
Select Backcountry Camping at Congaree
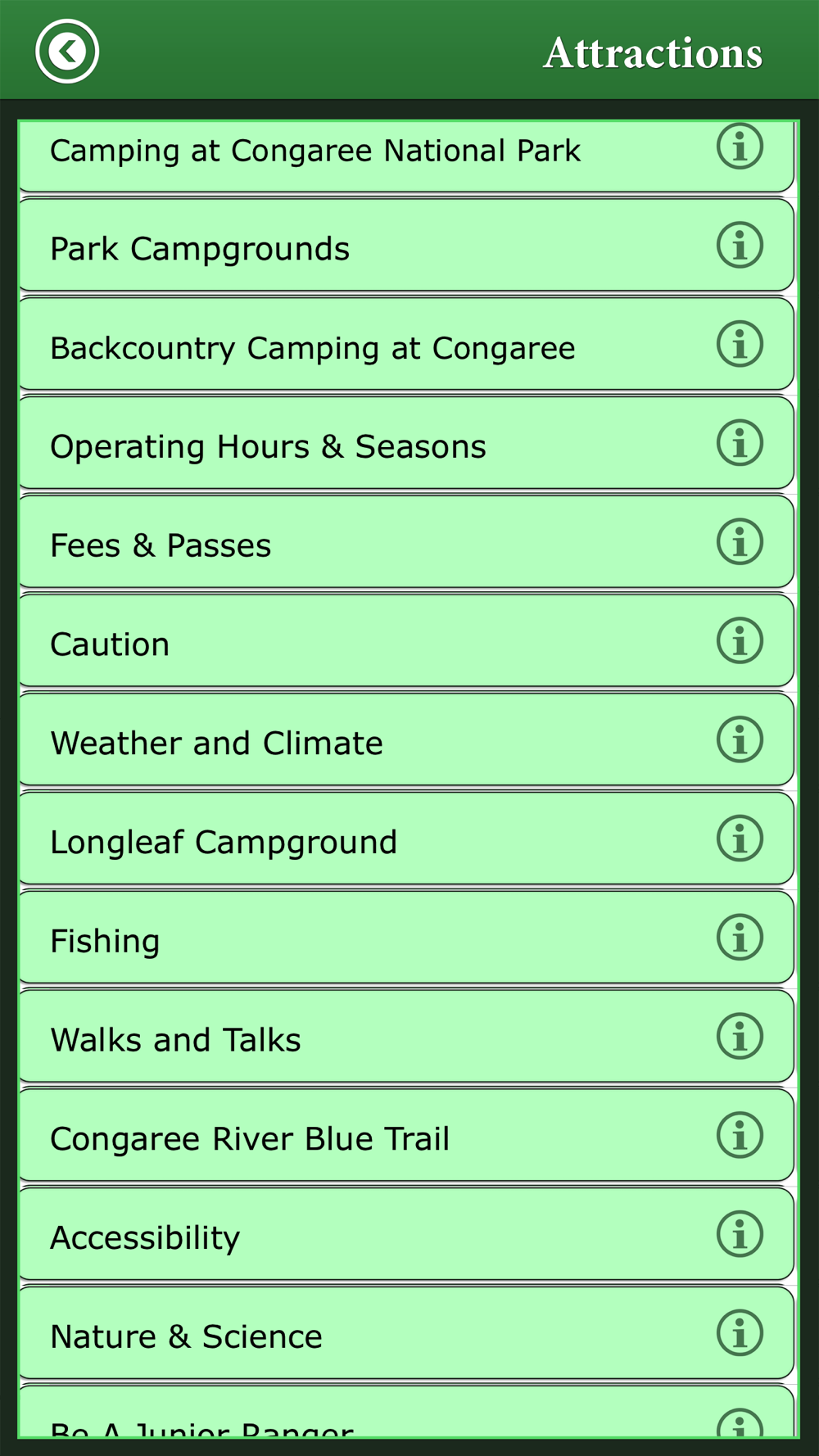[406, 344]
